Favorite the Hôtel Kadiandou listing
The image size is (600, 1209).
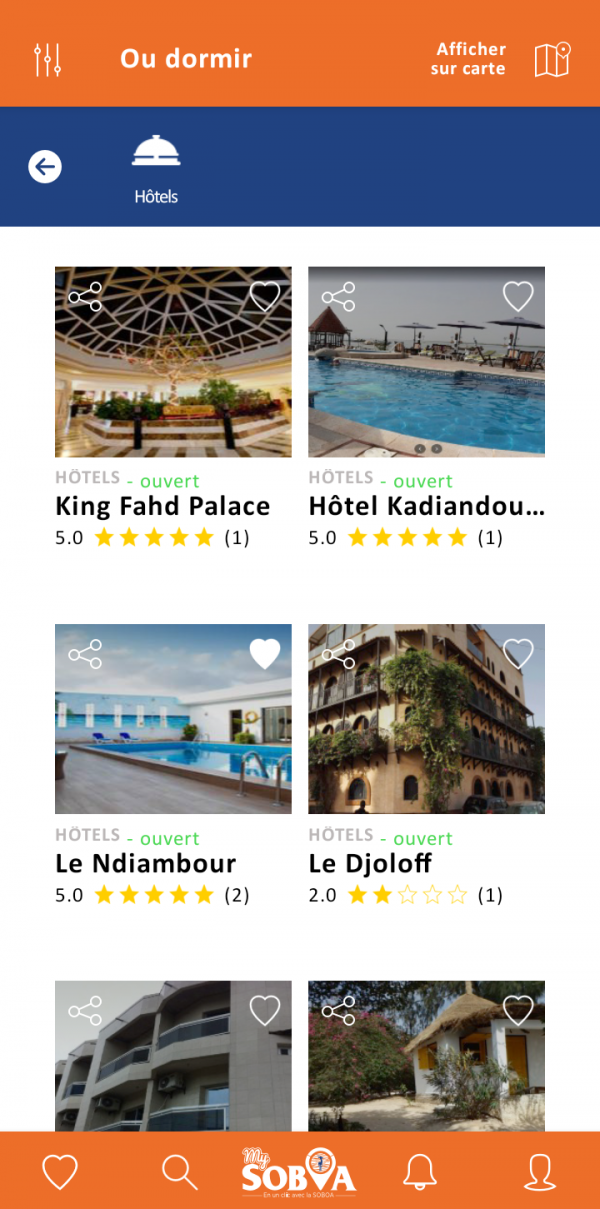pos(518,296)
